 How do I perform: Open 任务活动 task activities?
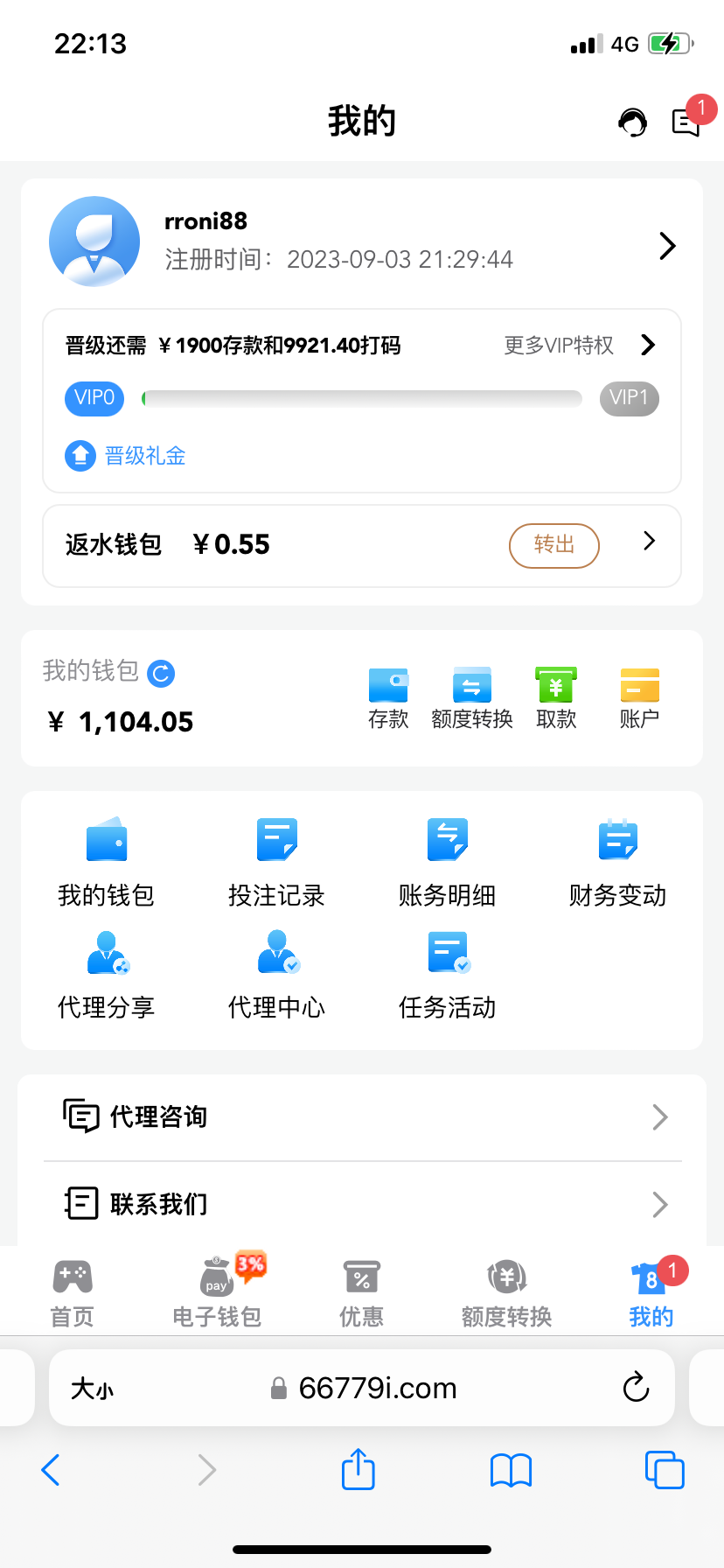447,974
